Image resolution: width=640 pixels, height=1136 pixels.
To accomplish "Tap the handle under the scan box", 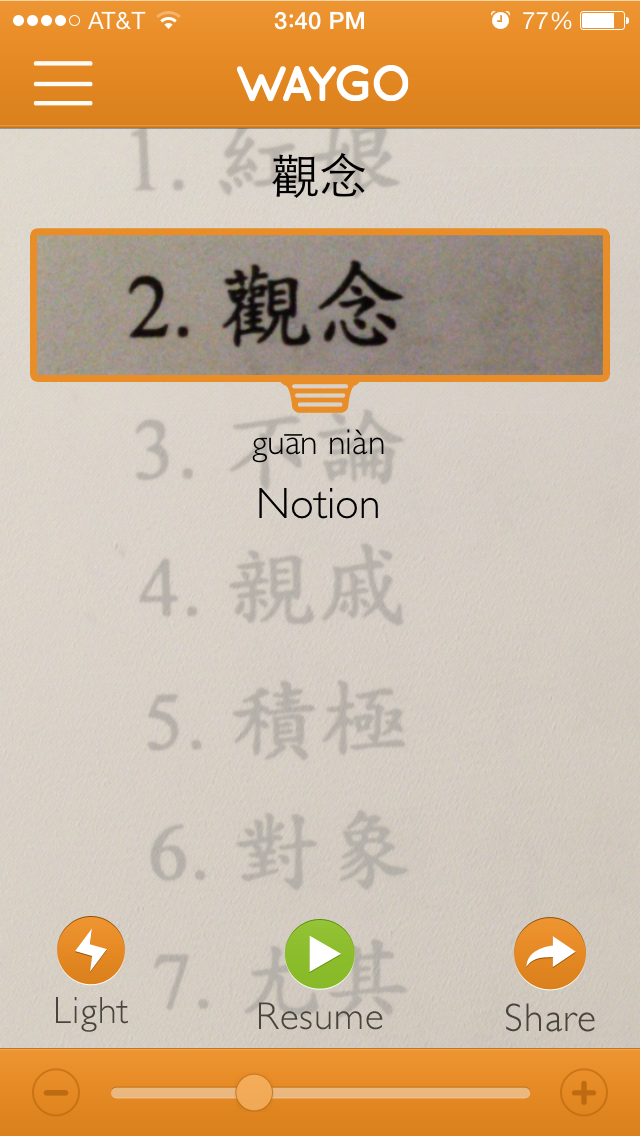I will click(x=320, y=397).
